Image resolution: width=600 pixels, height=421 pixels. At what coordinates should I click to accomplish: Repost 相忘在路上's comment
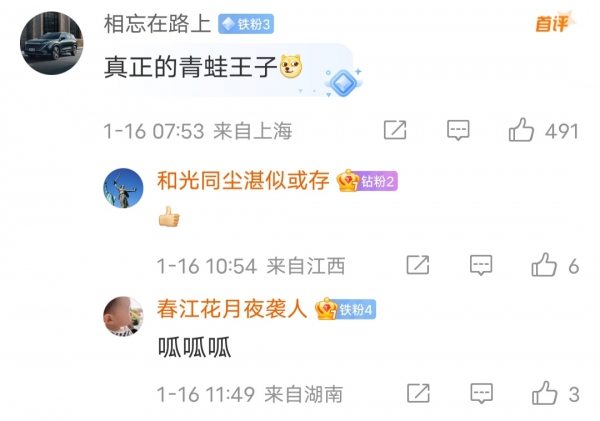point(395,130)
